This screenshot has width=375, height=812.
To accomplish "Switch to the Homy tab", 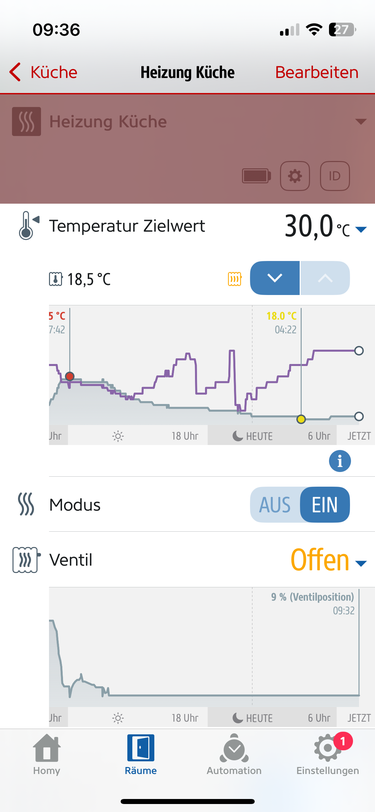I will [x=47, y=755].
